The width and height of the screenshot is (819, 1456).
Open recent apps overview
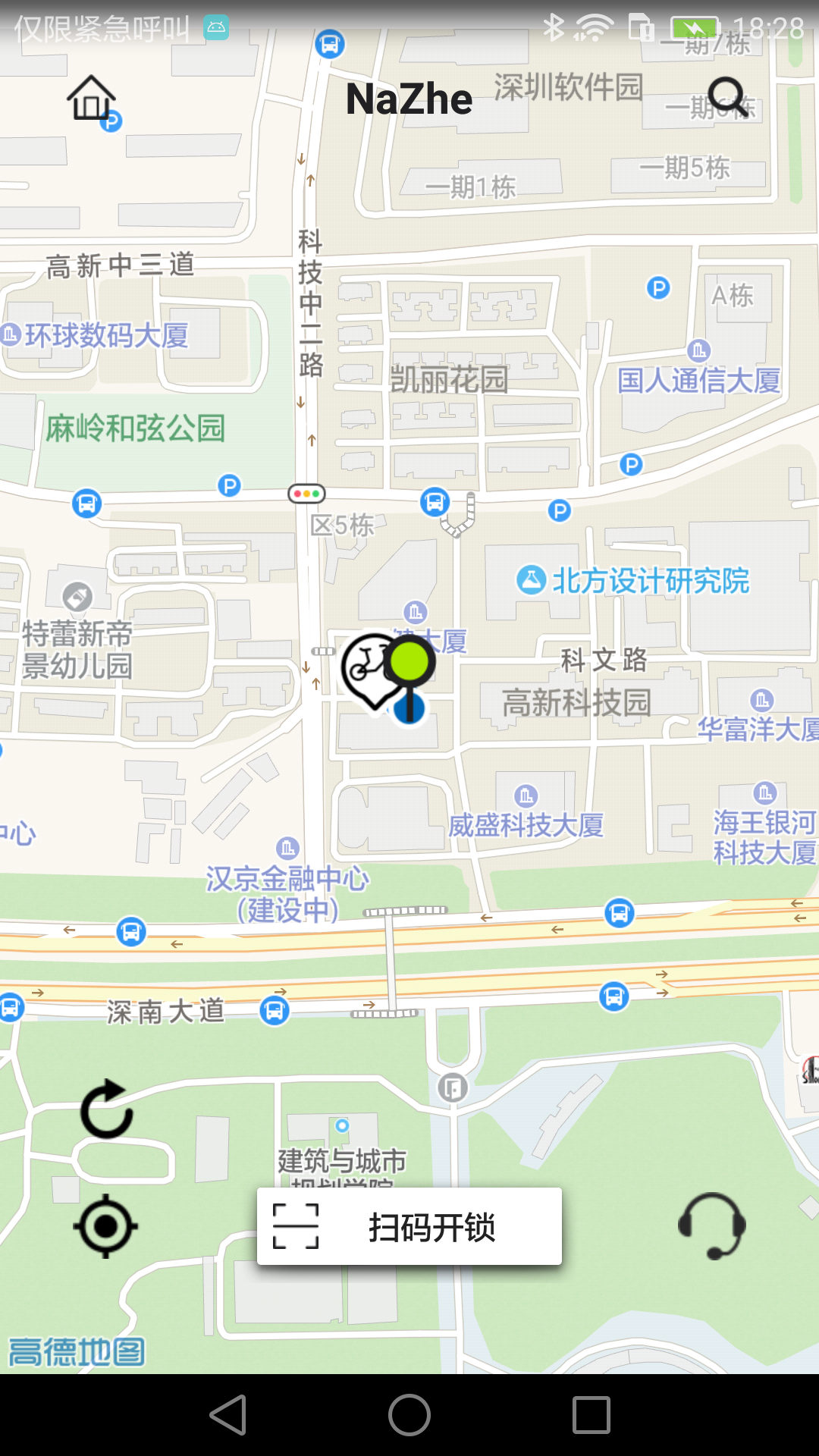point(591,1415)
